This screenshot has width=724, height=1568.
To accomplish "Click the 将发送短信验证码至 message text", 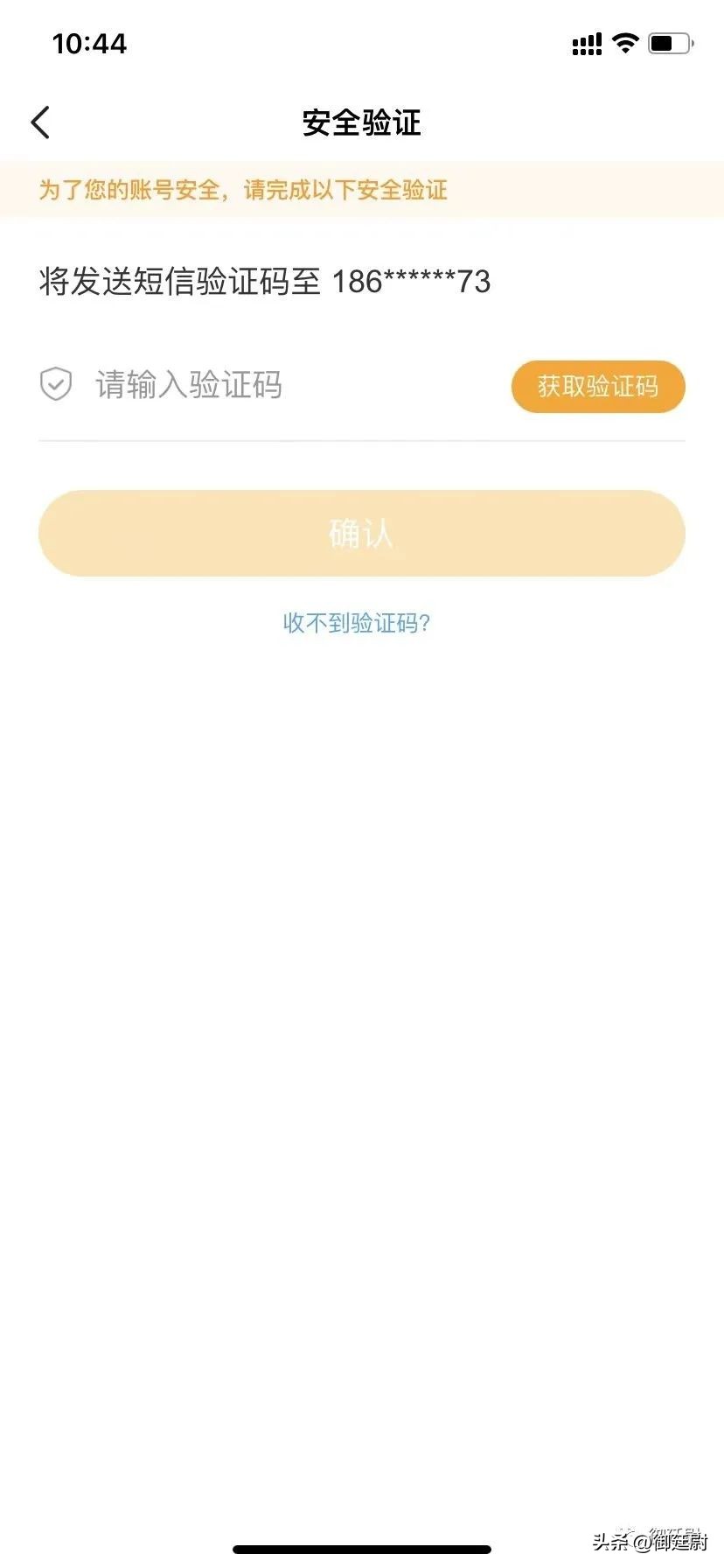I will point(179,282).
